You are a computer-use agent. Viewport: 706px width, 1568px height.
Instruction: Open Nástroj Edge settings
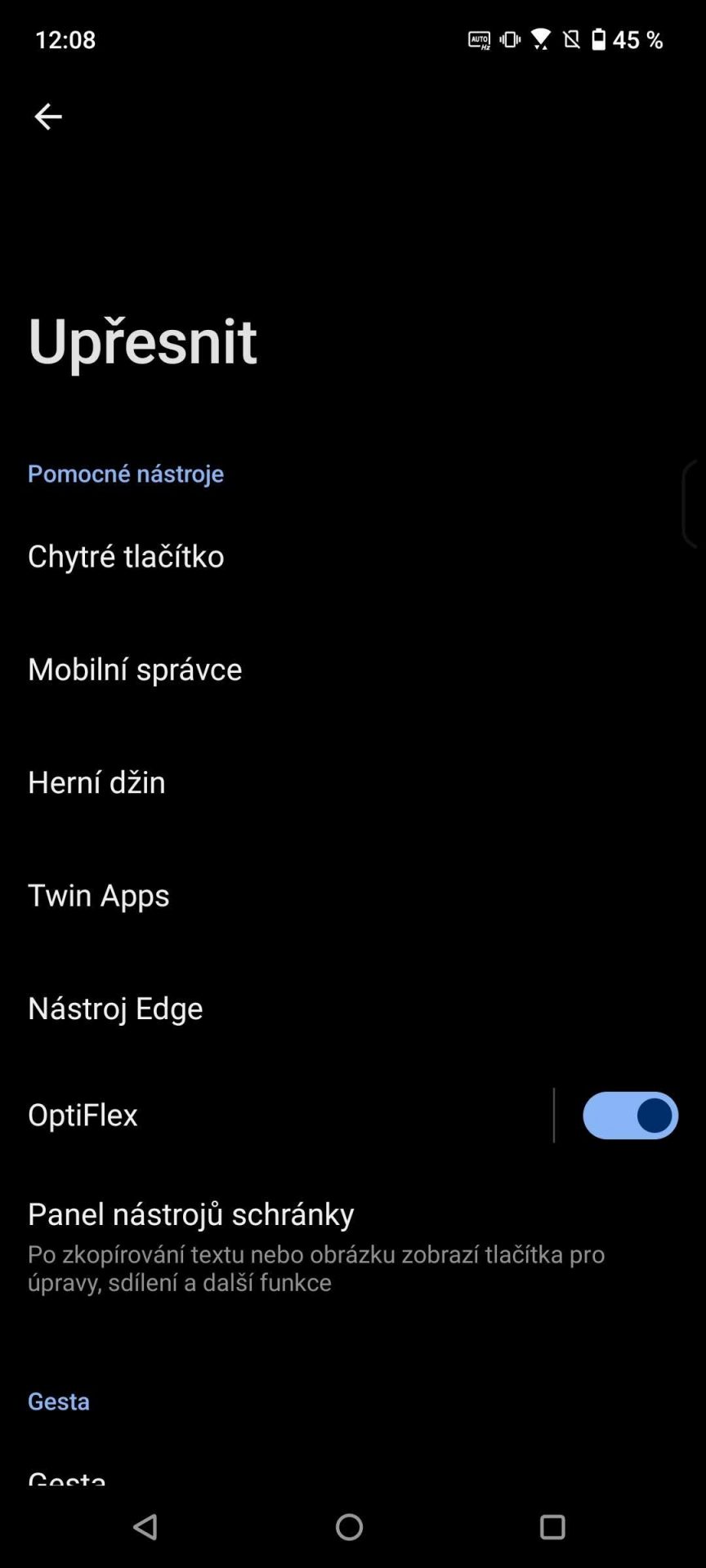(x=353, y=1008)
